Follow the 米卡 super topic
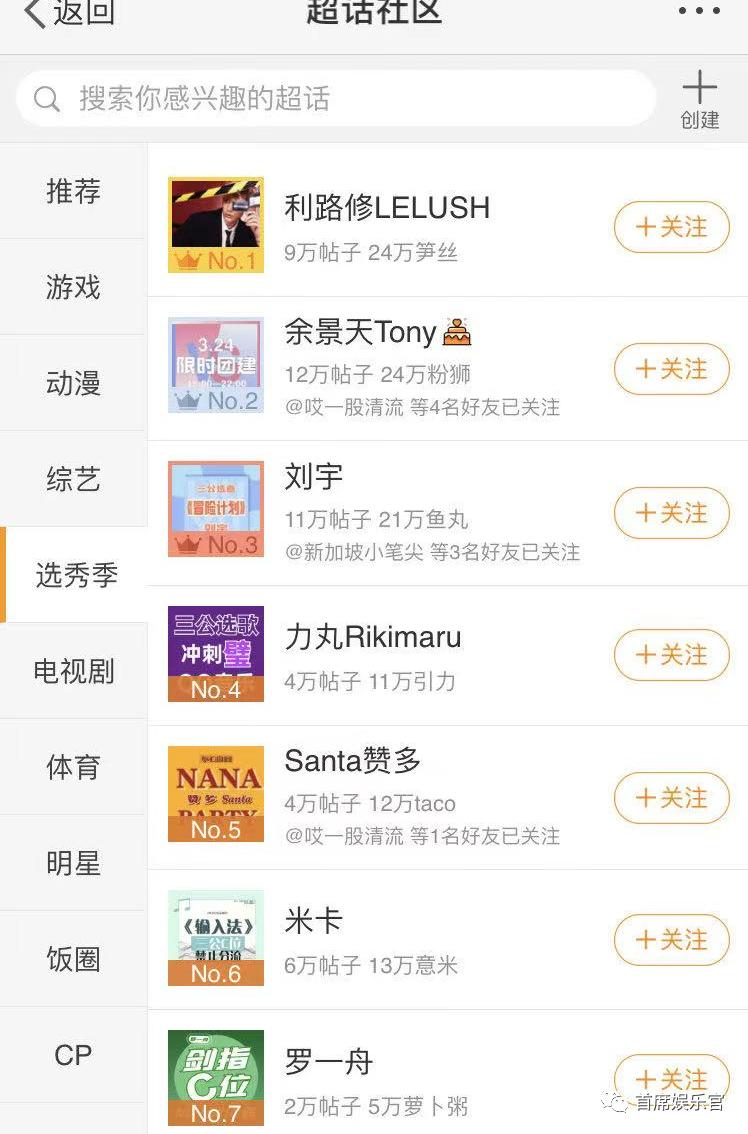The image size is (748, 1134). 671,940
